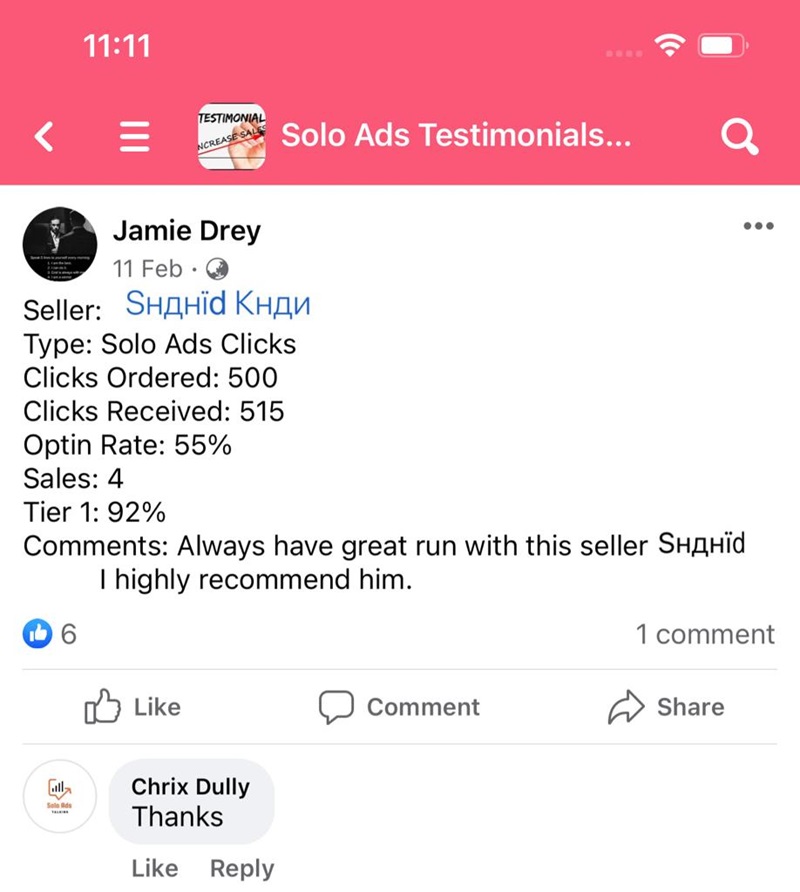Like Jamie Drey's post
The height and width of the screenshot is (892, 800).
pyautogui.click(x=133, y=707)
